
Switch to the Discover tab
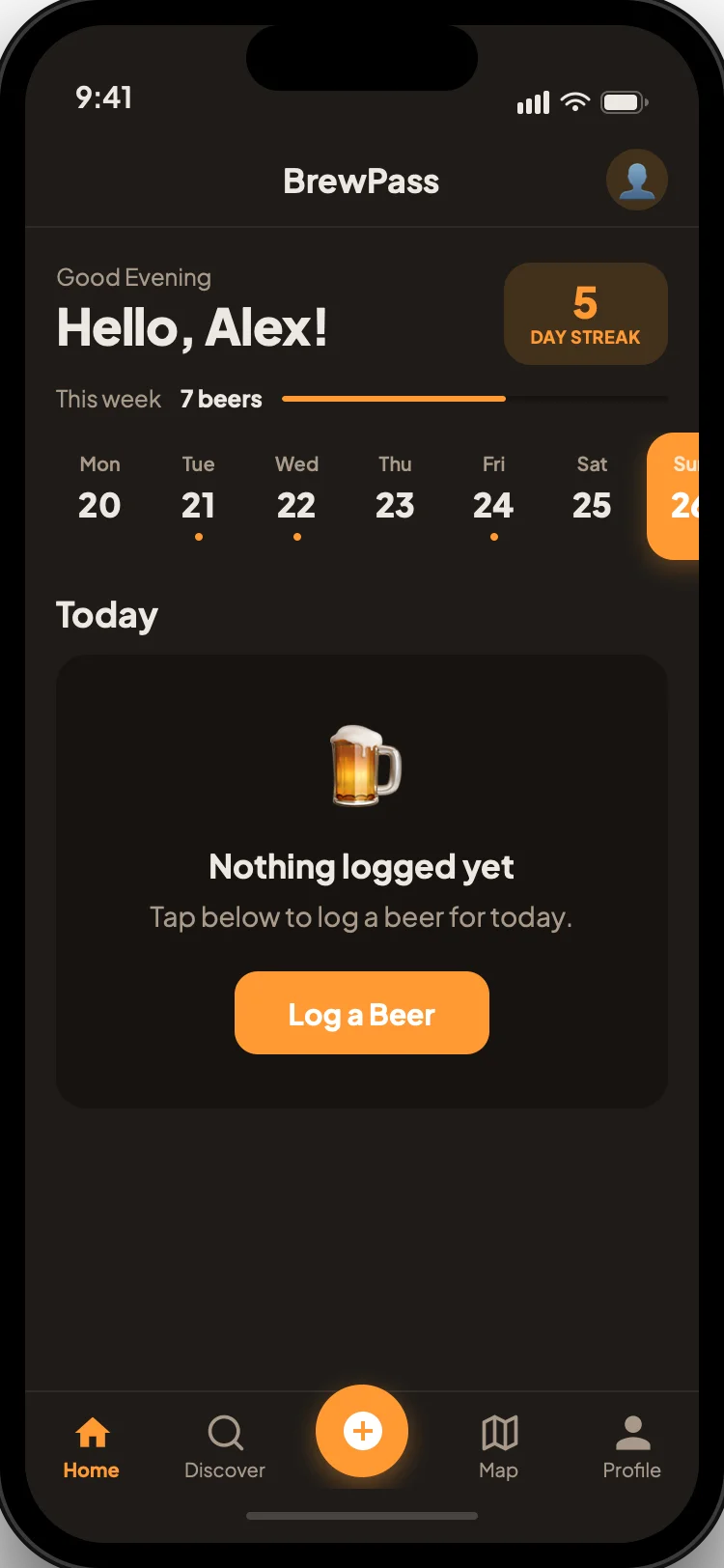point(224,1445)
